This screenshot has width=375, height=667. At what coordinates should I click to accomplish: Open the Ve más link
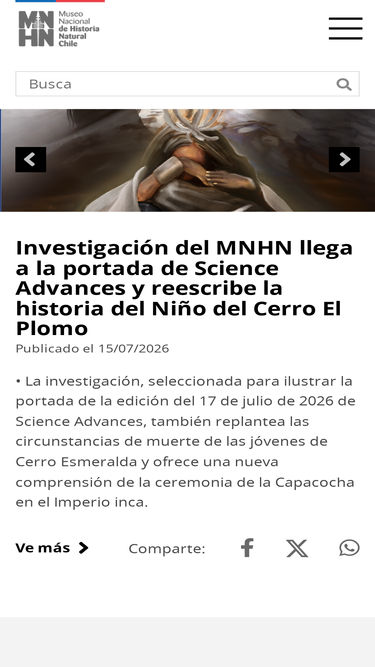pyautogui.click(x=52, y=548)
